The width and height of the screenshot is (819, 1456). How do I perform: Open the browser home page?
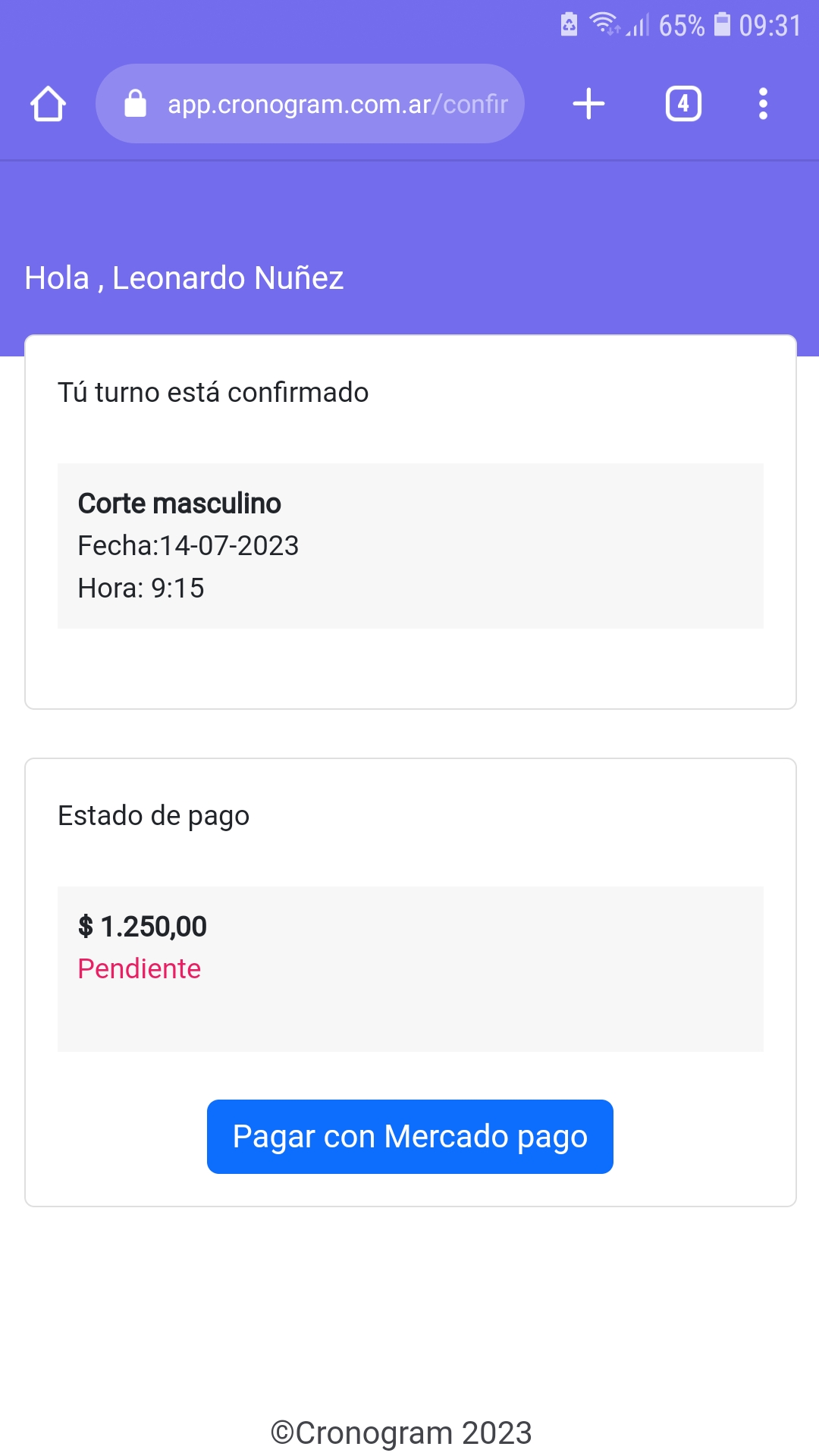[48, 104]
